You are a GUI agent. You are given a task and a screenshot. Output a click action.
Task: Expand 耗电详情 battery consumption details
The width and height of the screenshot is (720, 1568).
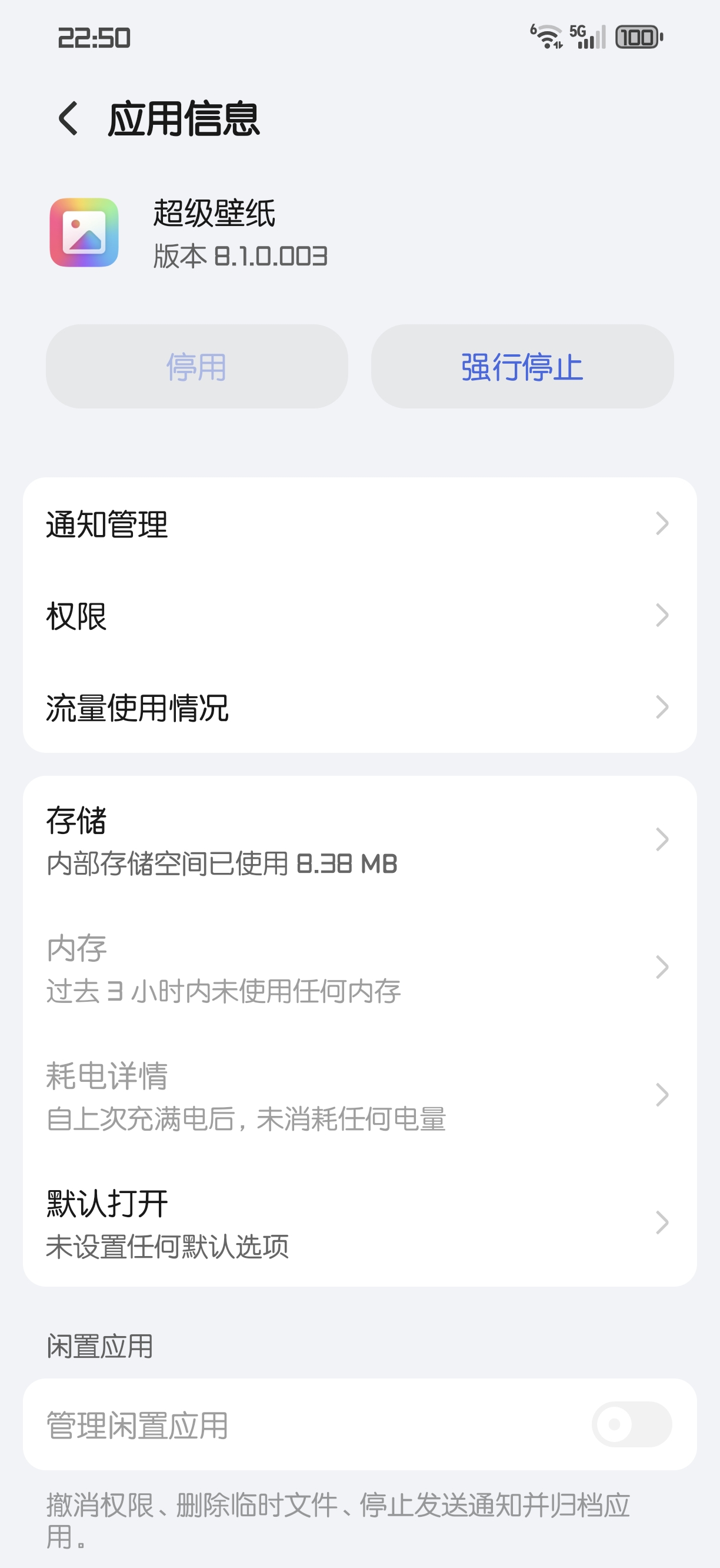click(360, 1095)
